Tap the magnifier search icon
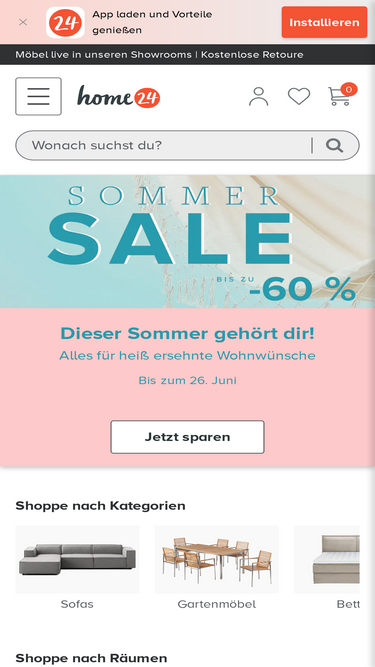Screen dimensions: 375x667 coord(335,145)
